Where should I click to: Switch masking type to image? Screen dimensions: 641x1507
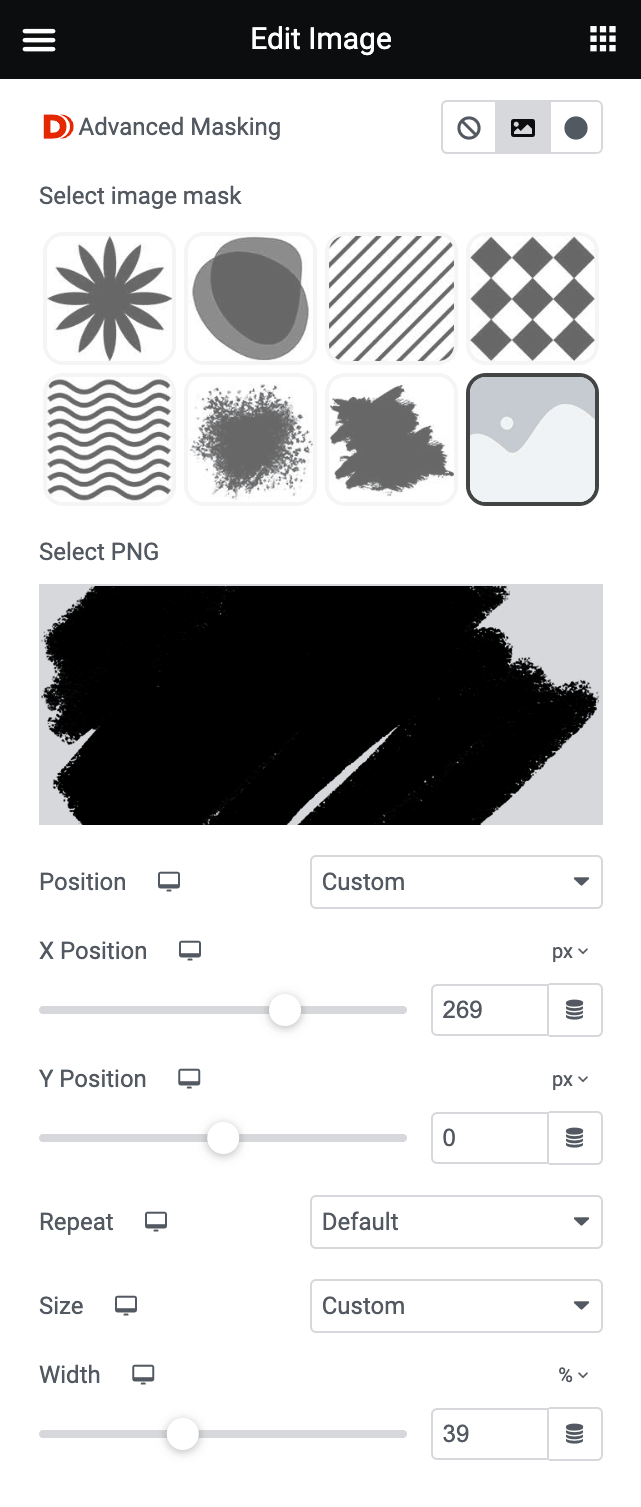(522, 128)
